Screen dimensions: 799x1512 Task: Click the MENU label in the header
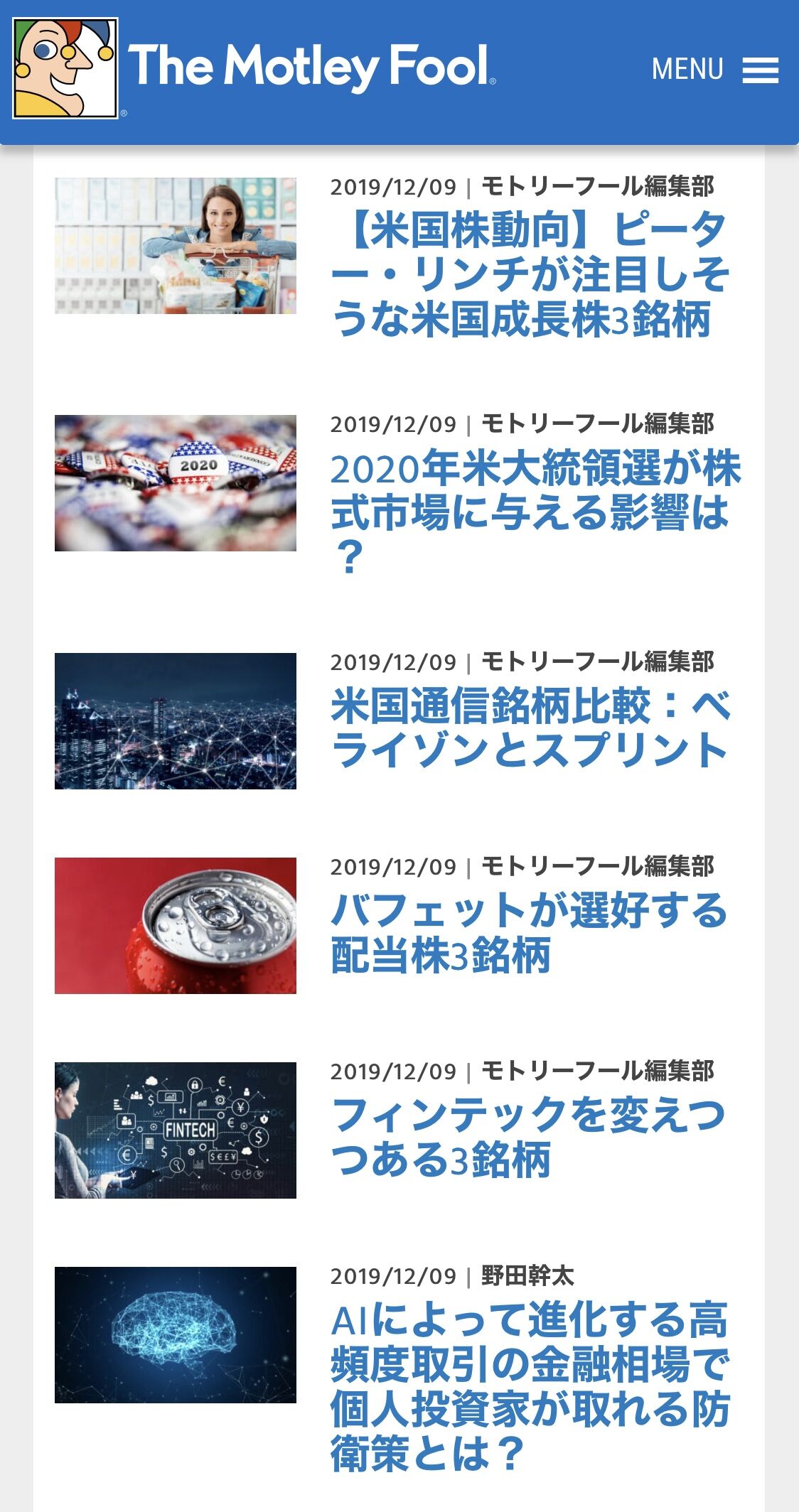tap(687, 69)
